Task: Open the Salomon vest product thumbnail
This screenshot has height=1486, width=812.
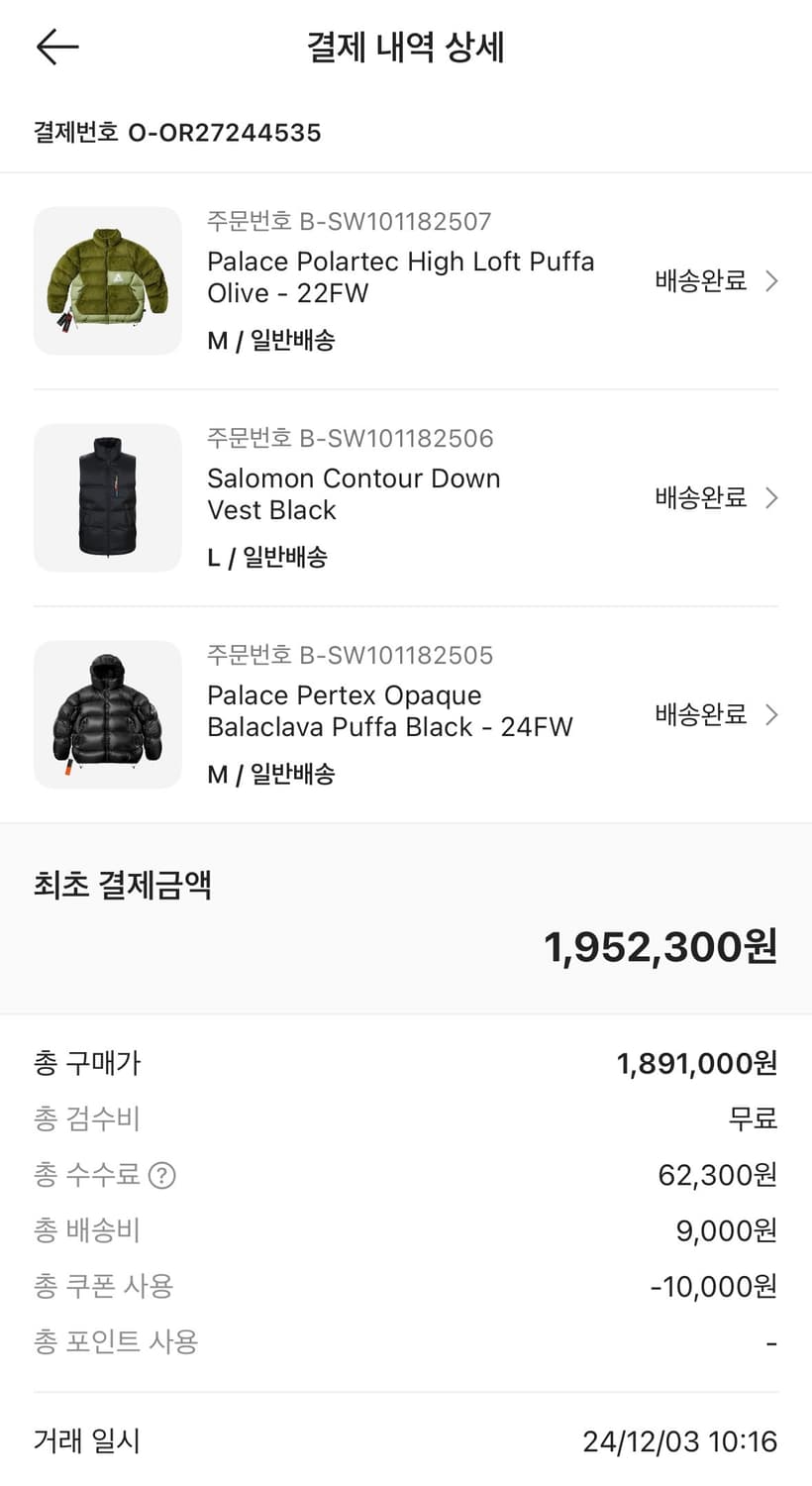Action: click(107, 497)
